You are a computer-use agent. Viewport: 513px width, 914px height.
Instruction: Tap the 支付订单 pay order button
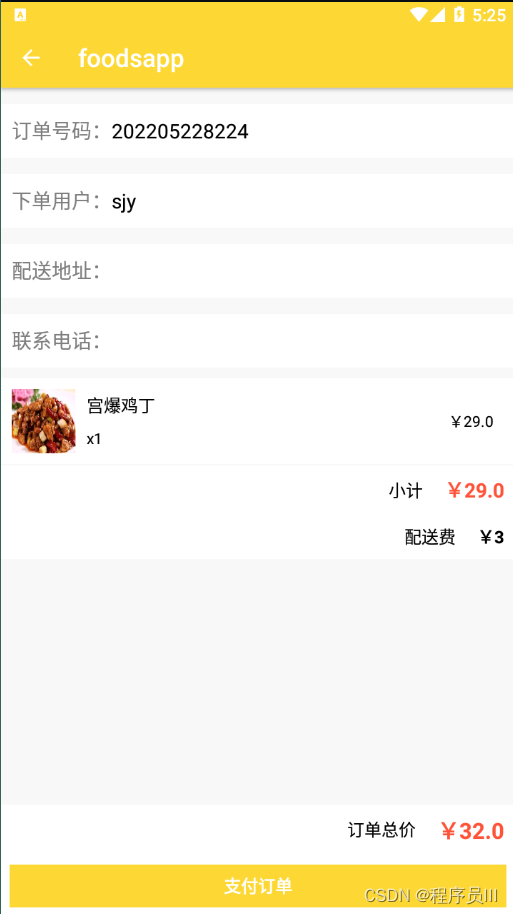(x=258, y=885)
